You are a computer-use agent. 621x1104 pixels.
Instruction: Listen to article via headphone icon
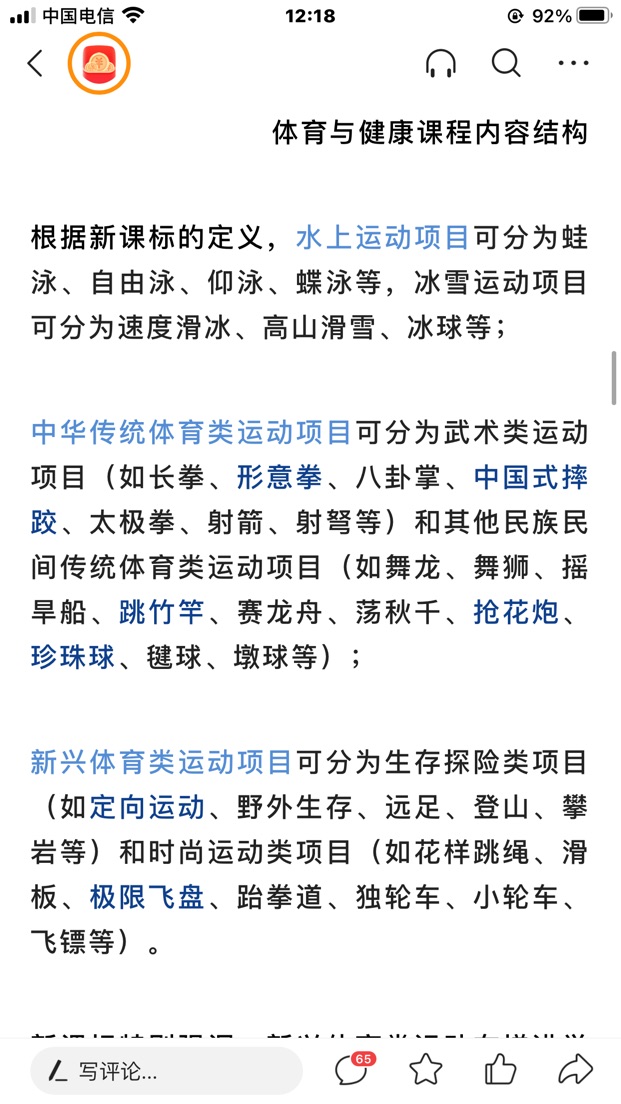[441, 64]
